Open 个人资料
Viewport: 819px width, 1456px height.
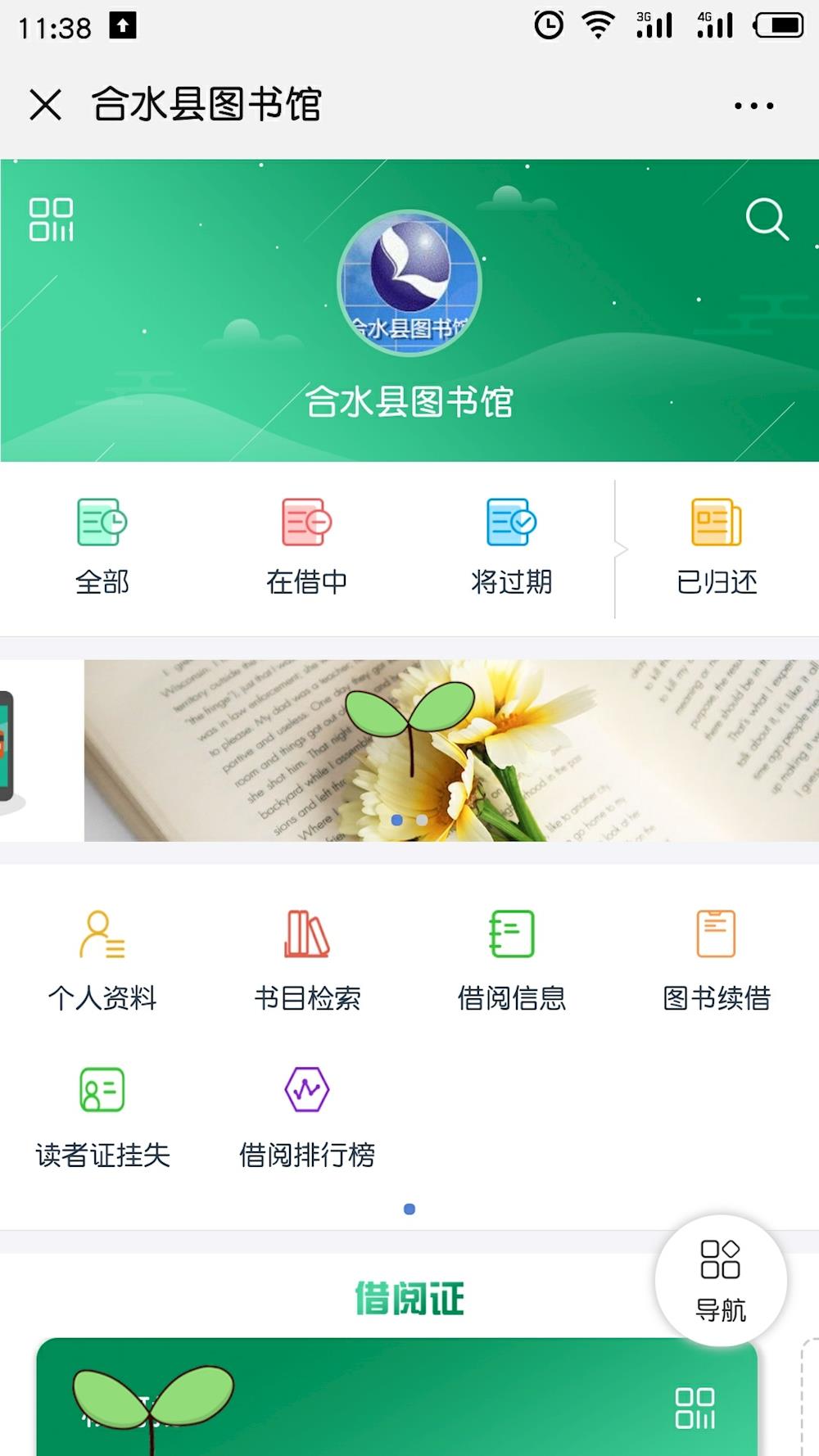102,960
